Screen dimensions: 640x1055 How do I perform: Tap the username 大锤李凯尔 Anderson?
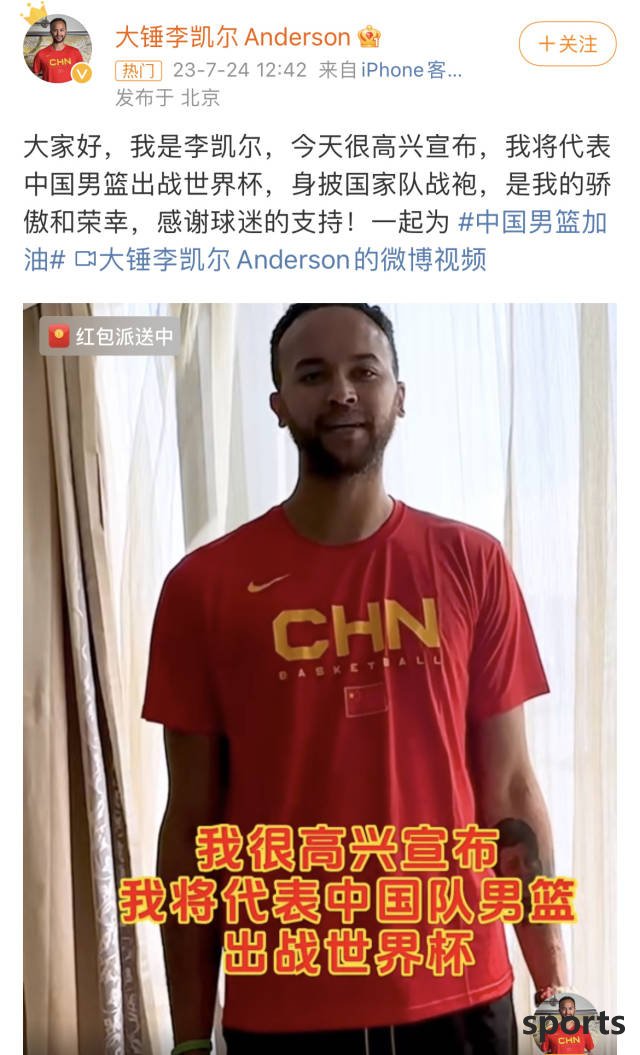pos(233,38)
